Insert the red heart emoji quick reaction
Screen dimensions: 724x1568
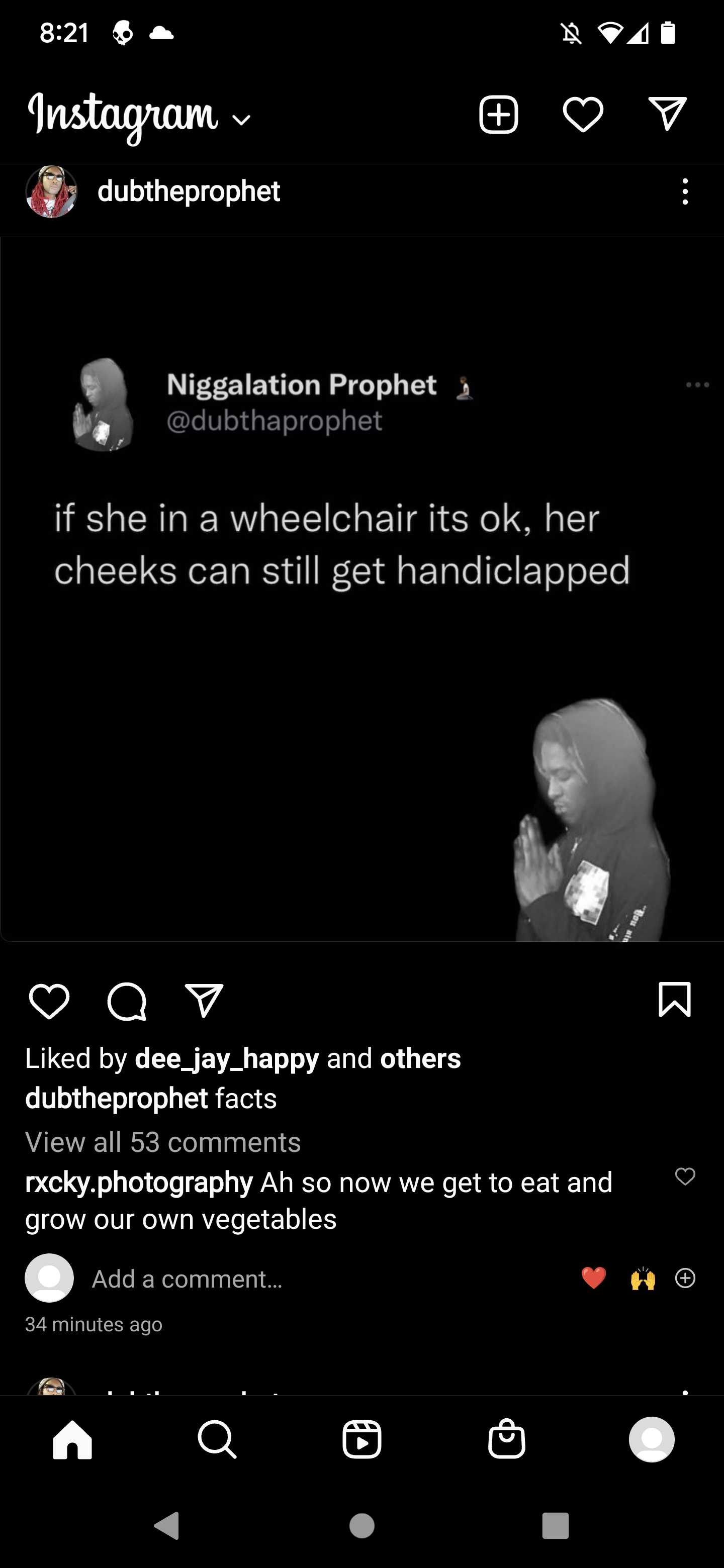594,1278
